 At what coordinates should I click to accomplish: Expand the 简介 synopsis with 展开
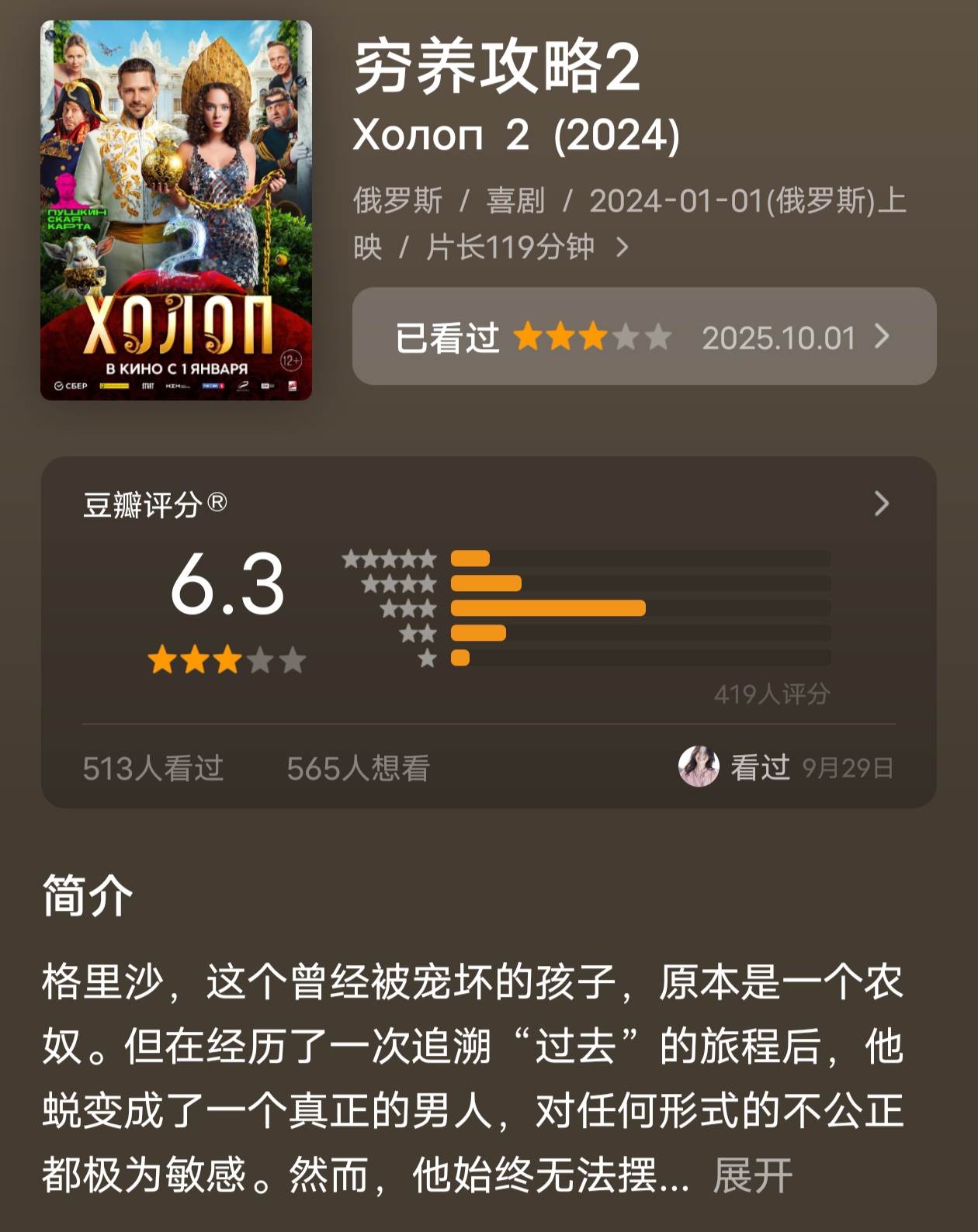752,1175
